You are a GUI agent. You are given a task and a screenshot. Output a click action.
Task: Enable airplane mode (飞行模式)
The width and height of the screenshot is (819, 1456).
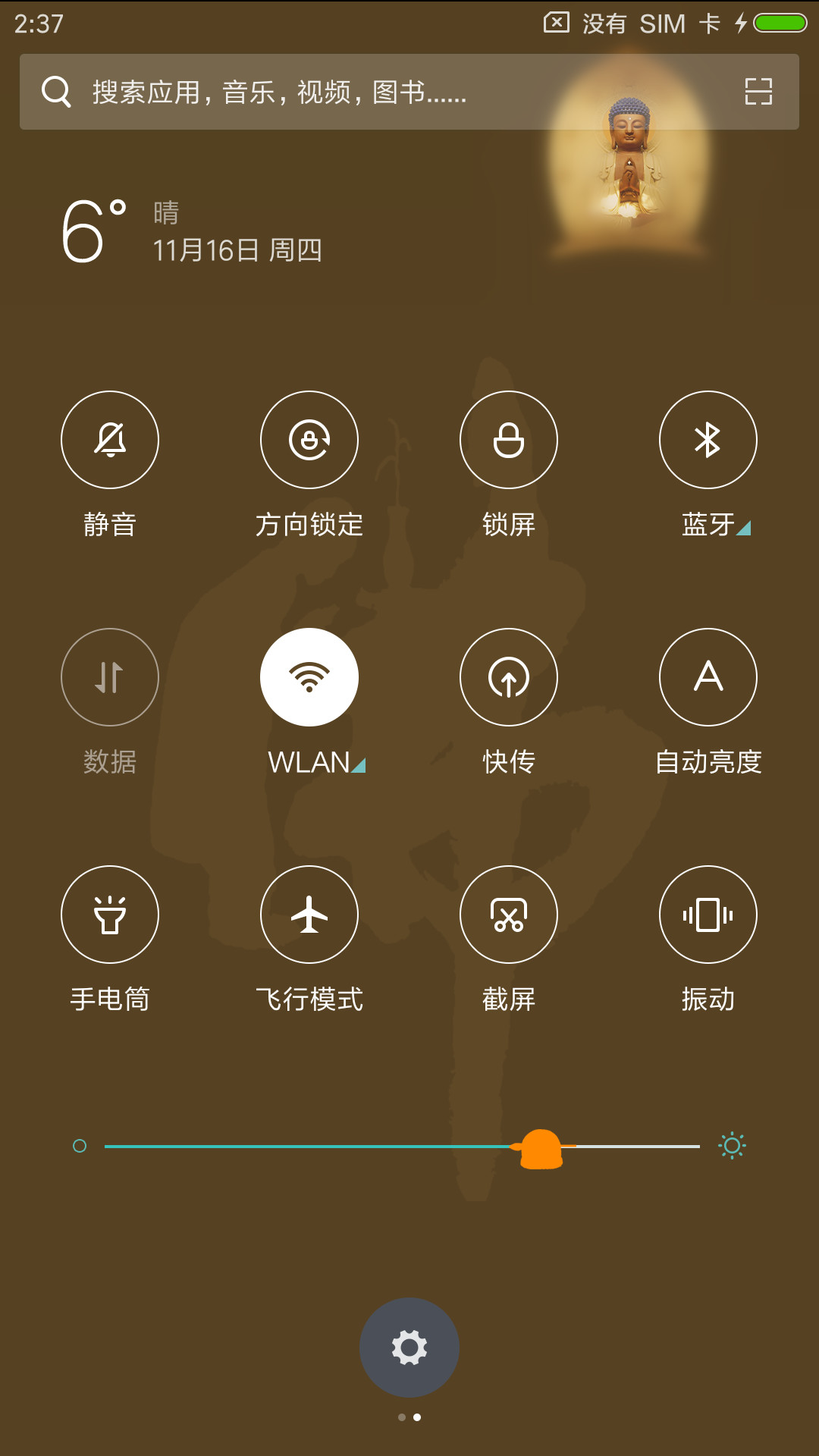pos(309,915)
